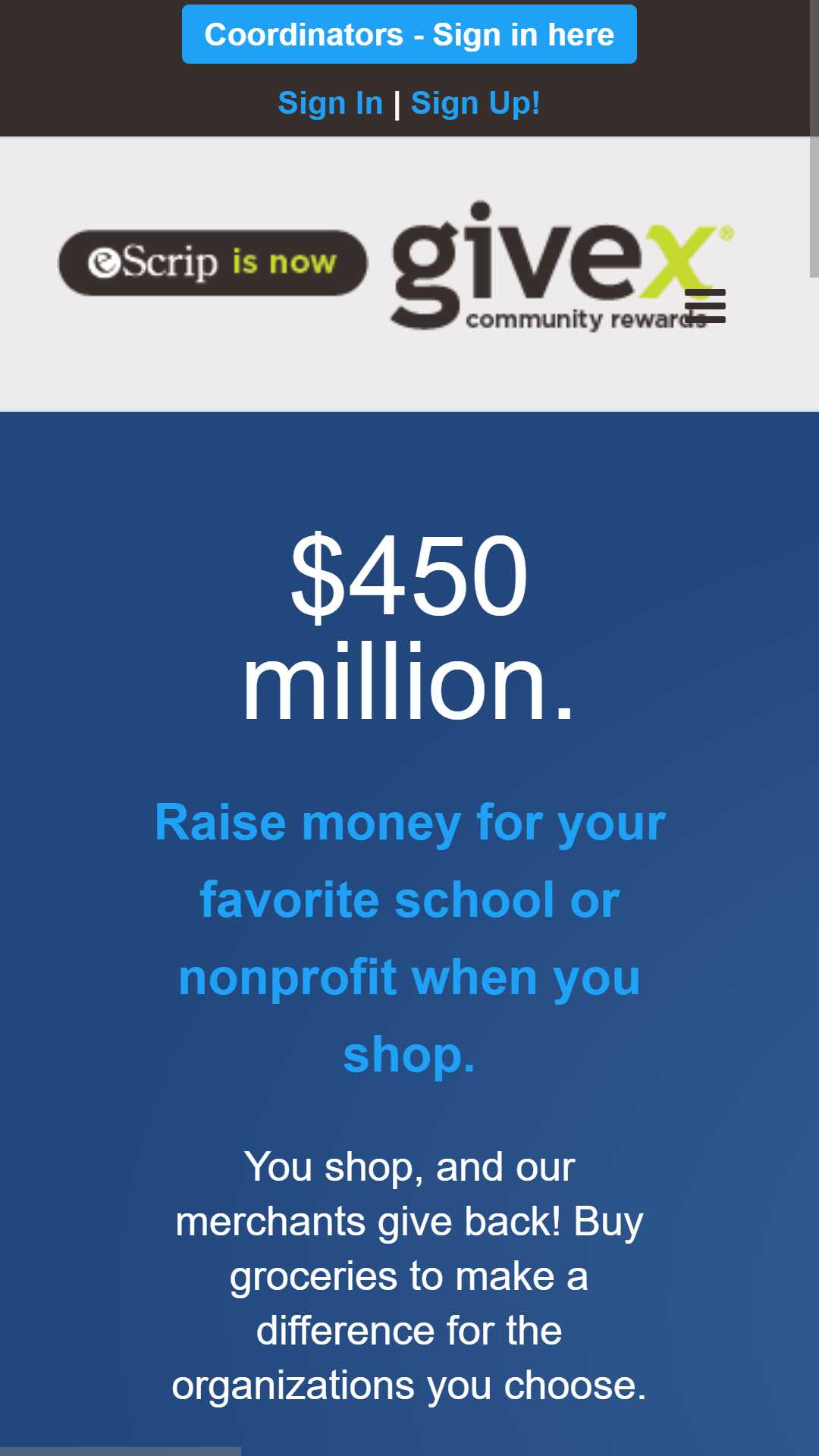Follow the Sign Up! link
819x1456 pixels.
pyautogui.click(x=475, y=103)
